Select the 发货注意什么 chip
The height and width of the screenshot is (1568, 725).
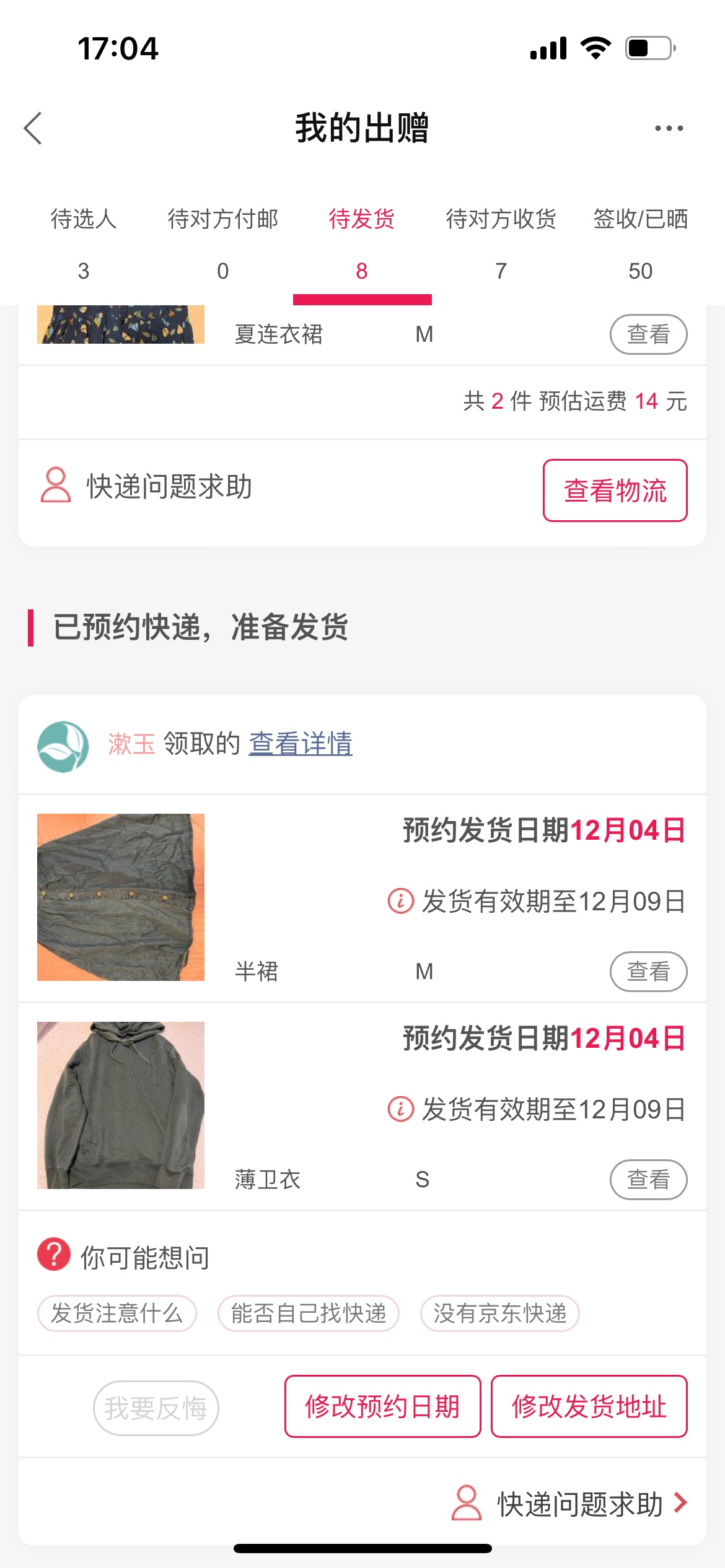117,1313
